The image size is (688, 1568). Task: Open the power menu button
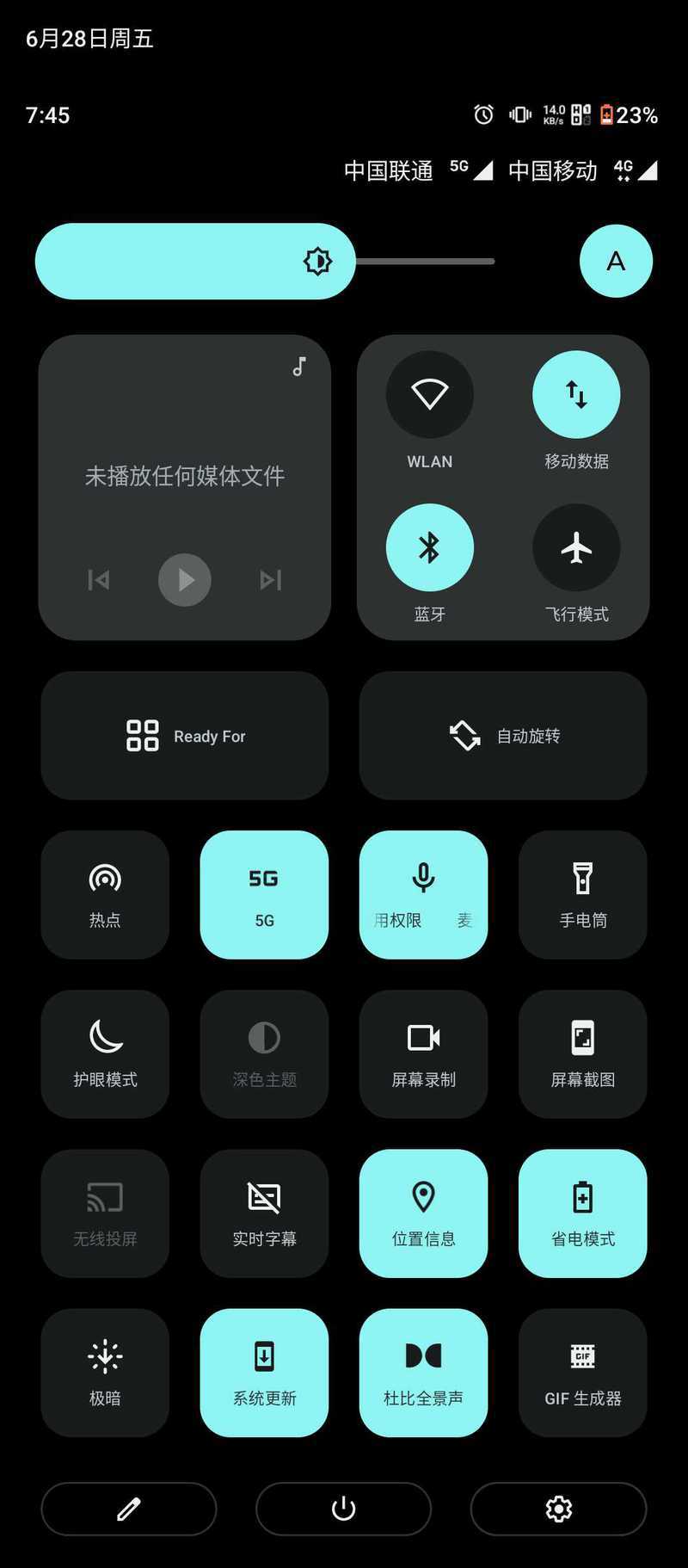point(343,1509)
